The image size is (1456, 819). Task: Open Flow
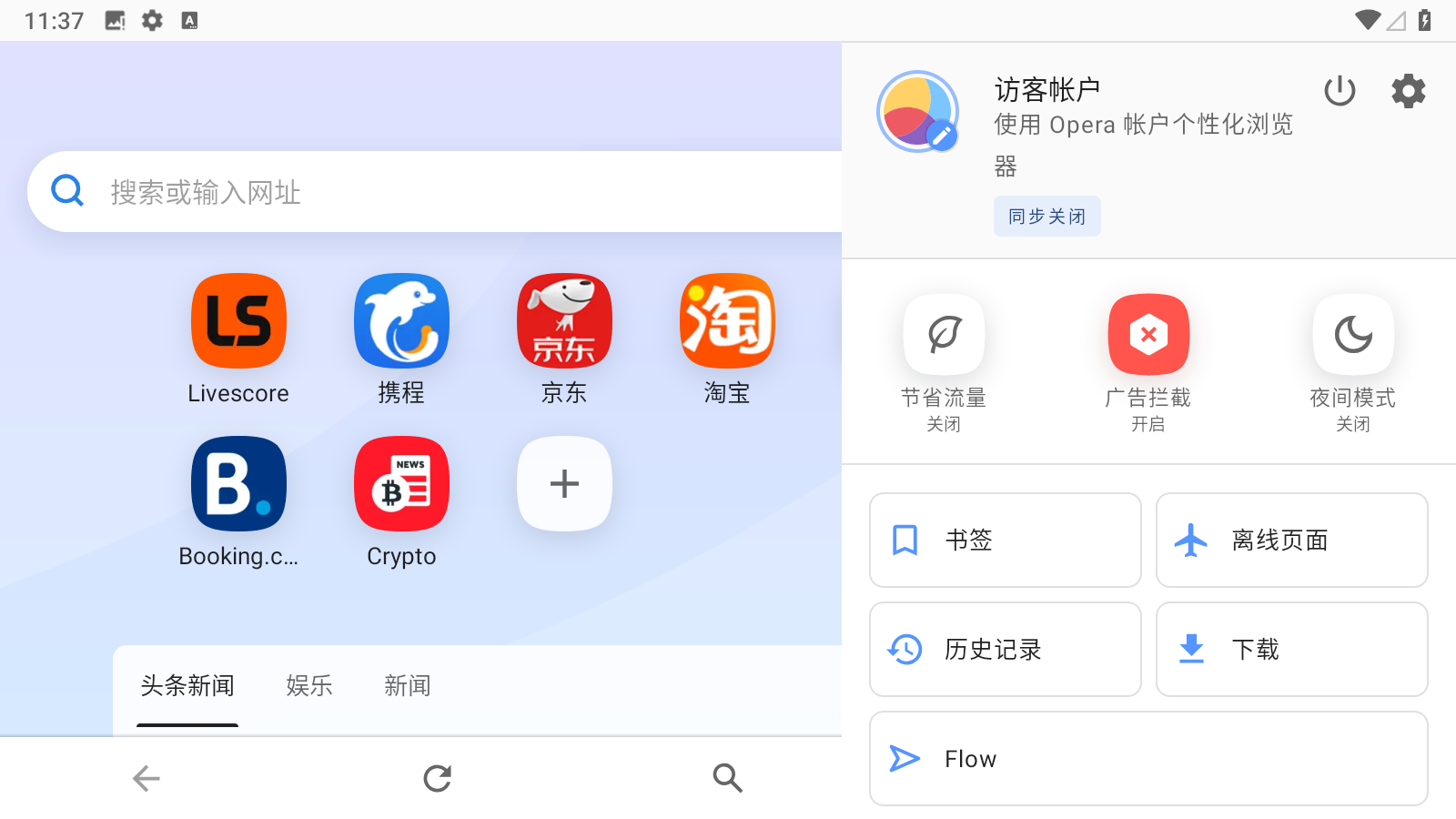pyautogui.click(x=1148, y=759)
